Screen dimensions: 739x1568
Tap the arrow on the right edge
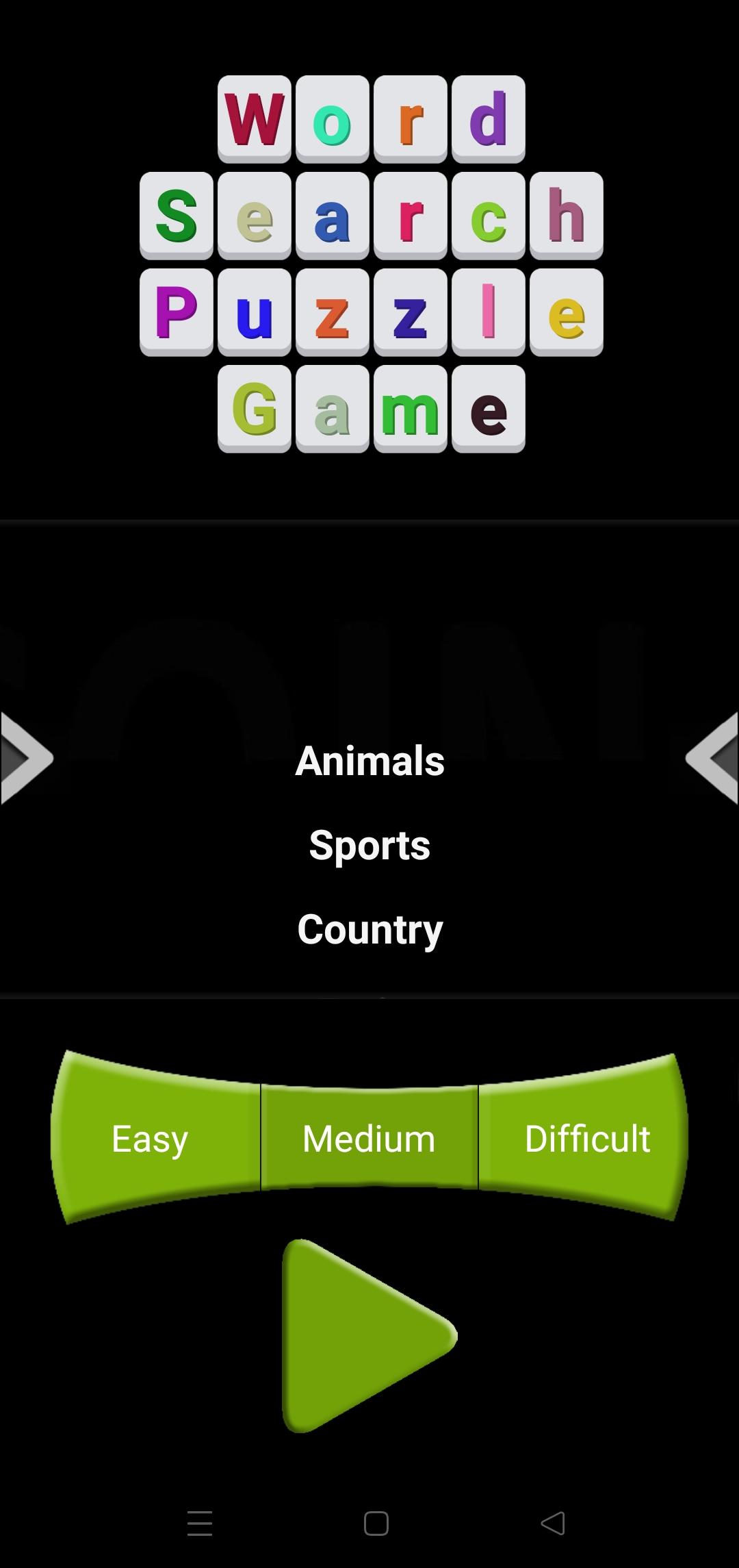713,758
